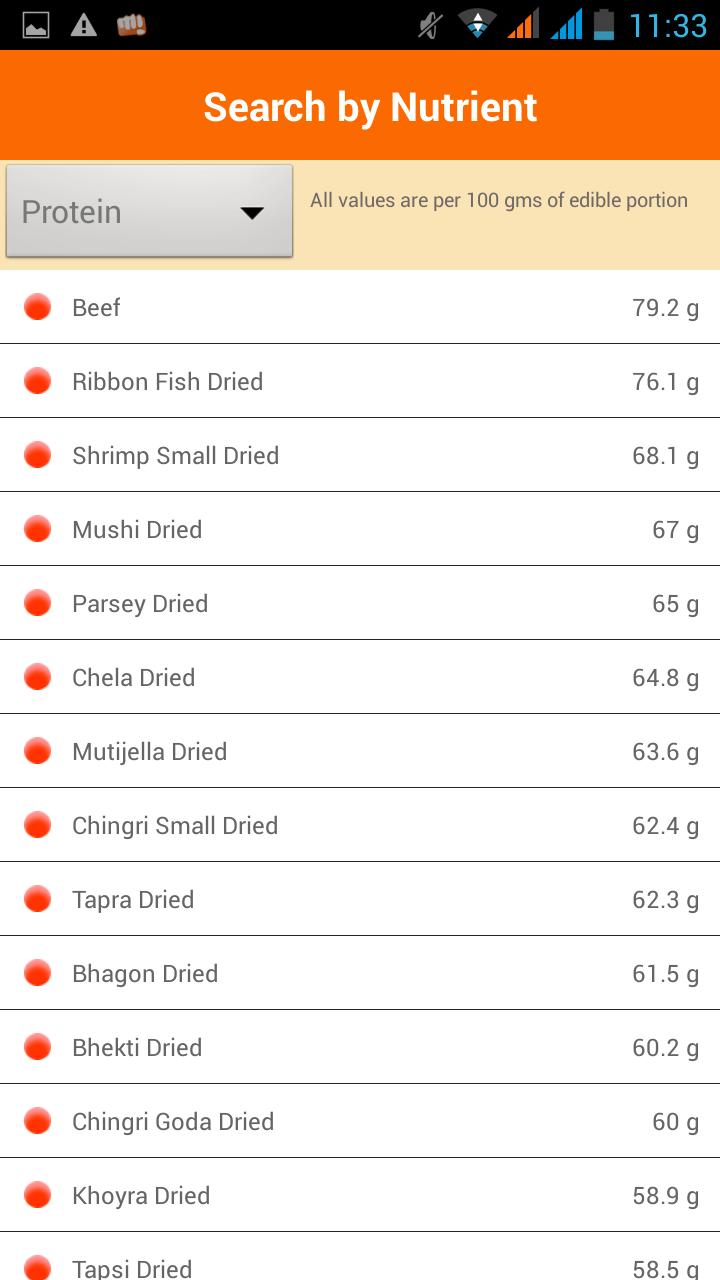Tap the red dot beside Shrimp Small Dried
Viewport: 720px width, 1280px height.
coord(37,454)
